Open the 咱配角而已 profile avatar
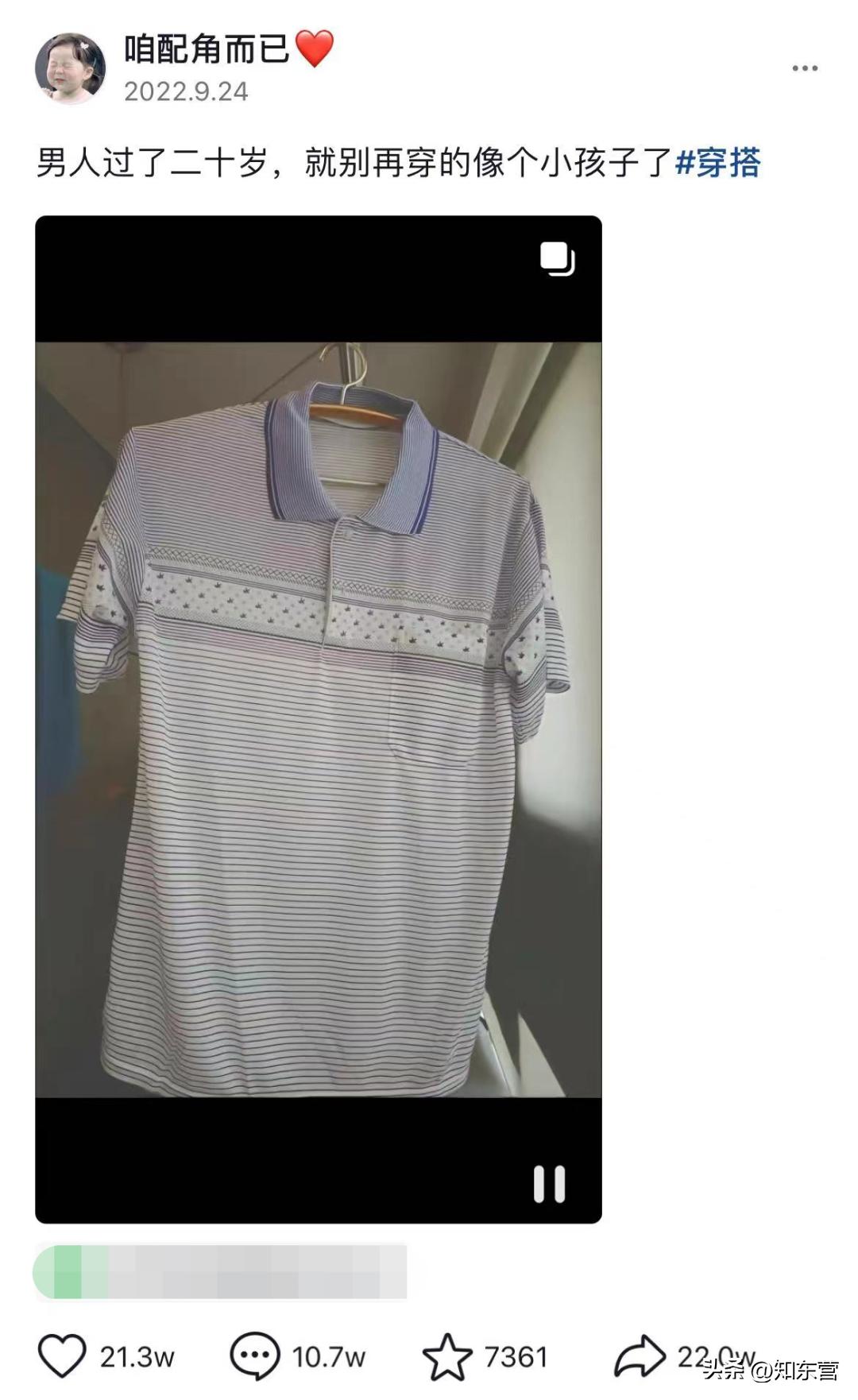Screen dimensions: 858x1400 [x=71, y=68]
